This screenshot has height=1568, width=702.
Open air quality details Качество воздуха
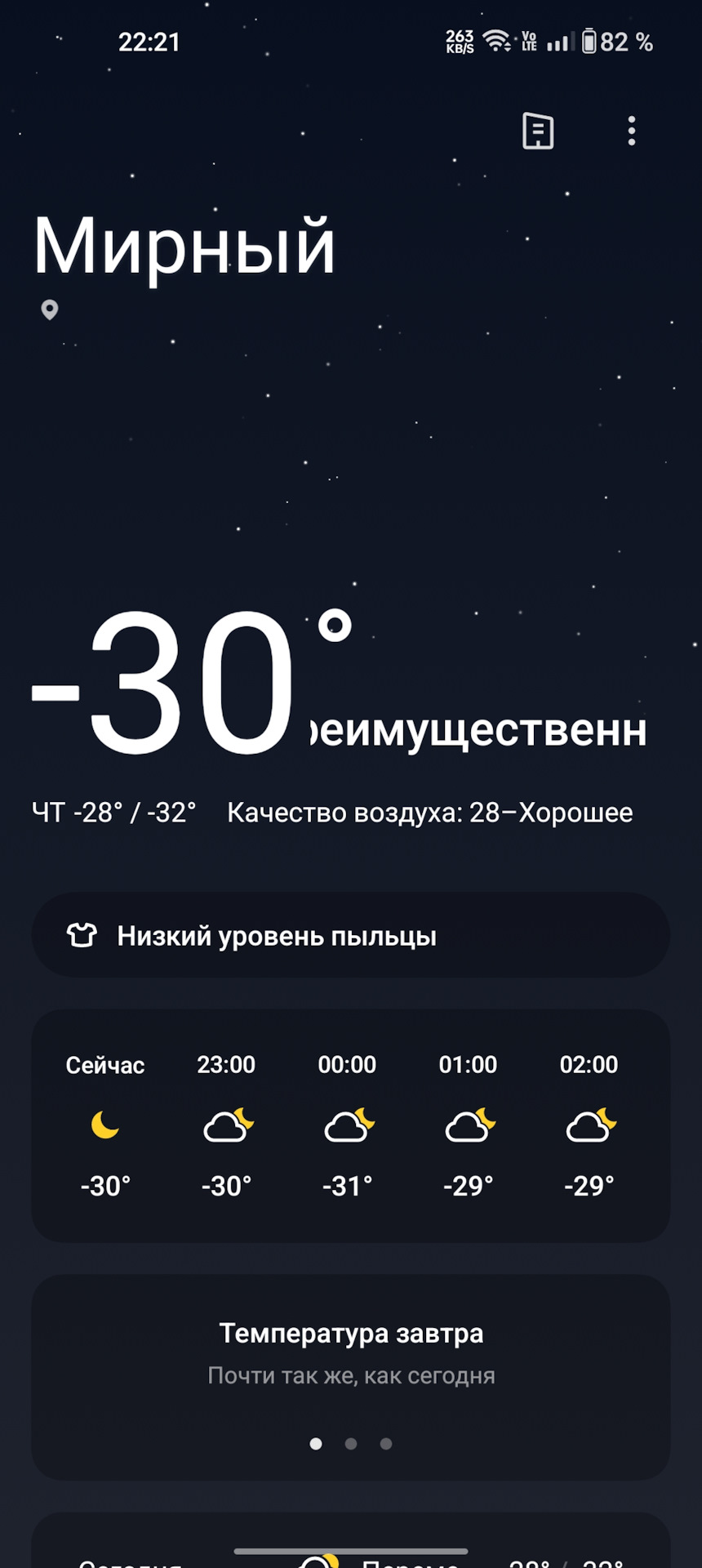click(429, 813)
